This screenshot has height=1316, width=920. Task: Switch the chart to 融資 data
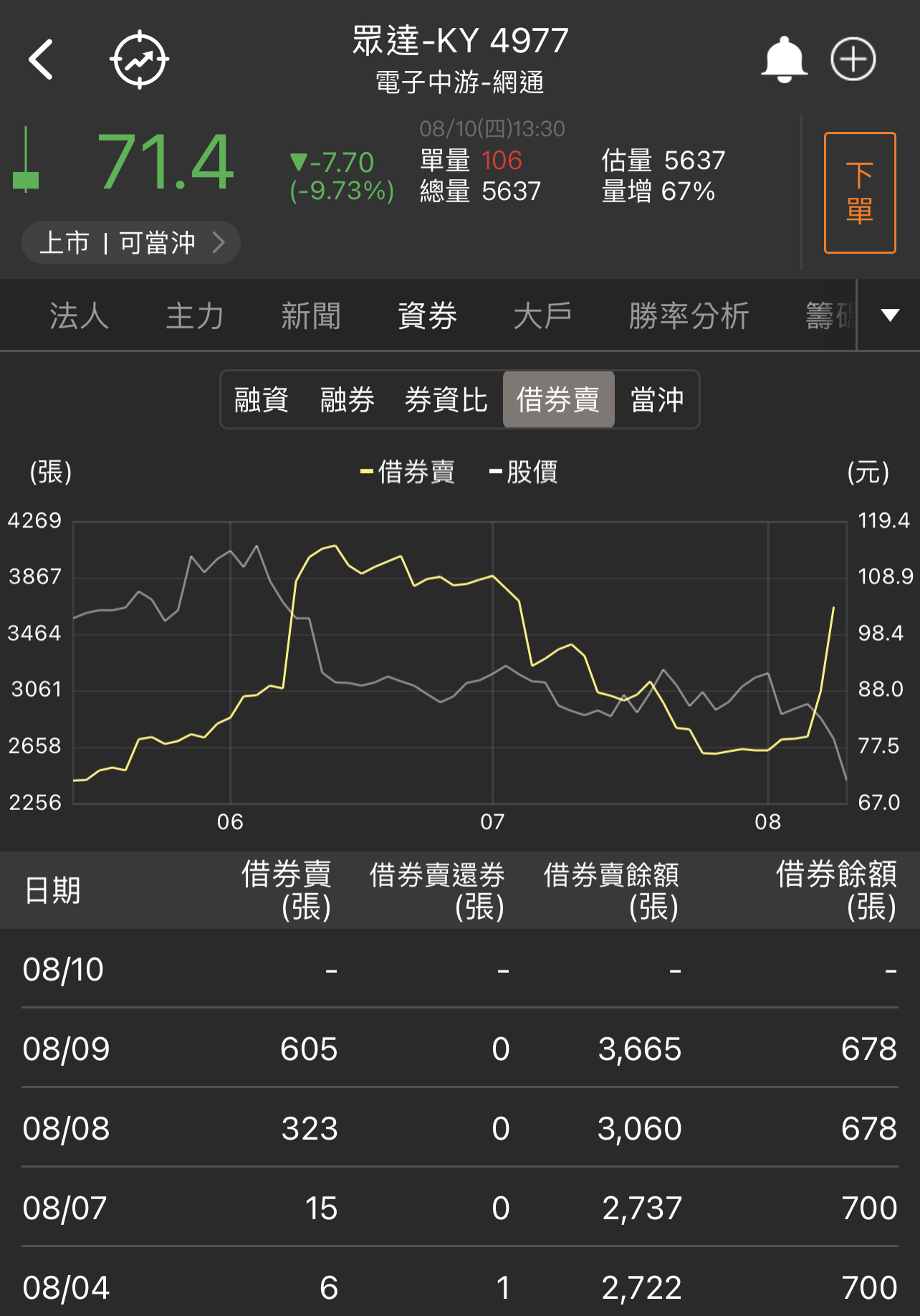(261, 400)
